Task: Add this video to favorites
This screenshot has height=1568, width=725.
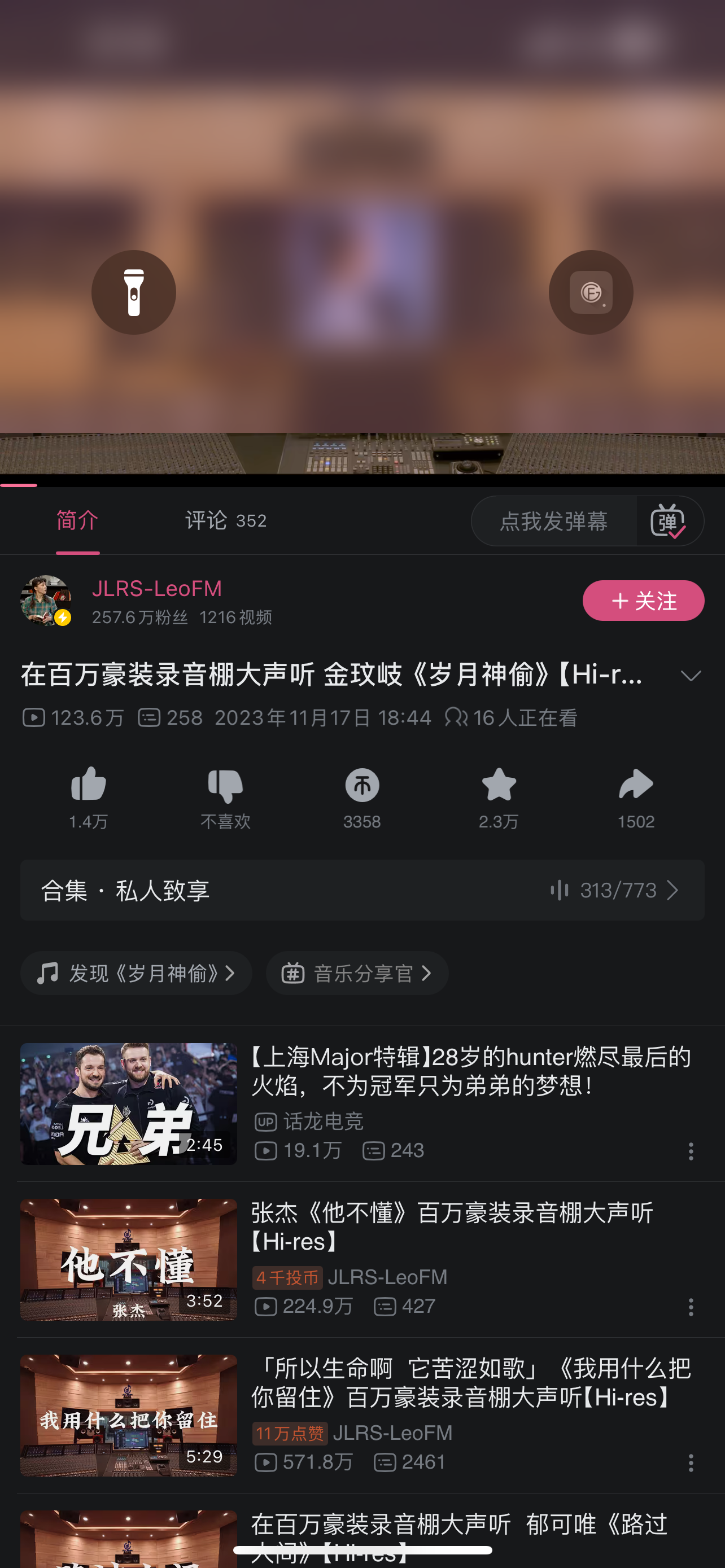Action: coord(499,796)
